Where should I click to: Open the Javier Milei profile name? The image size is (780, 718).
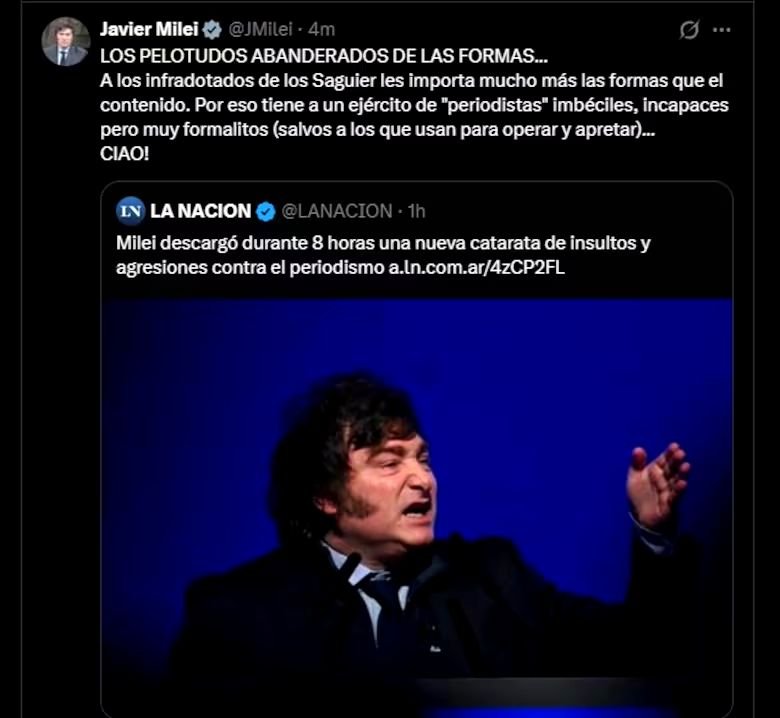(x=149, y=29)
